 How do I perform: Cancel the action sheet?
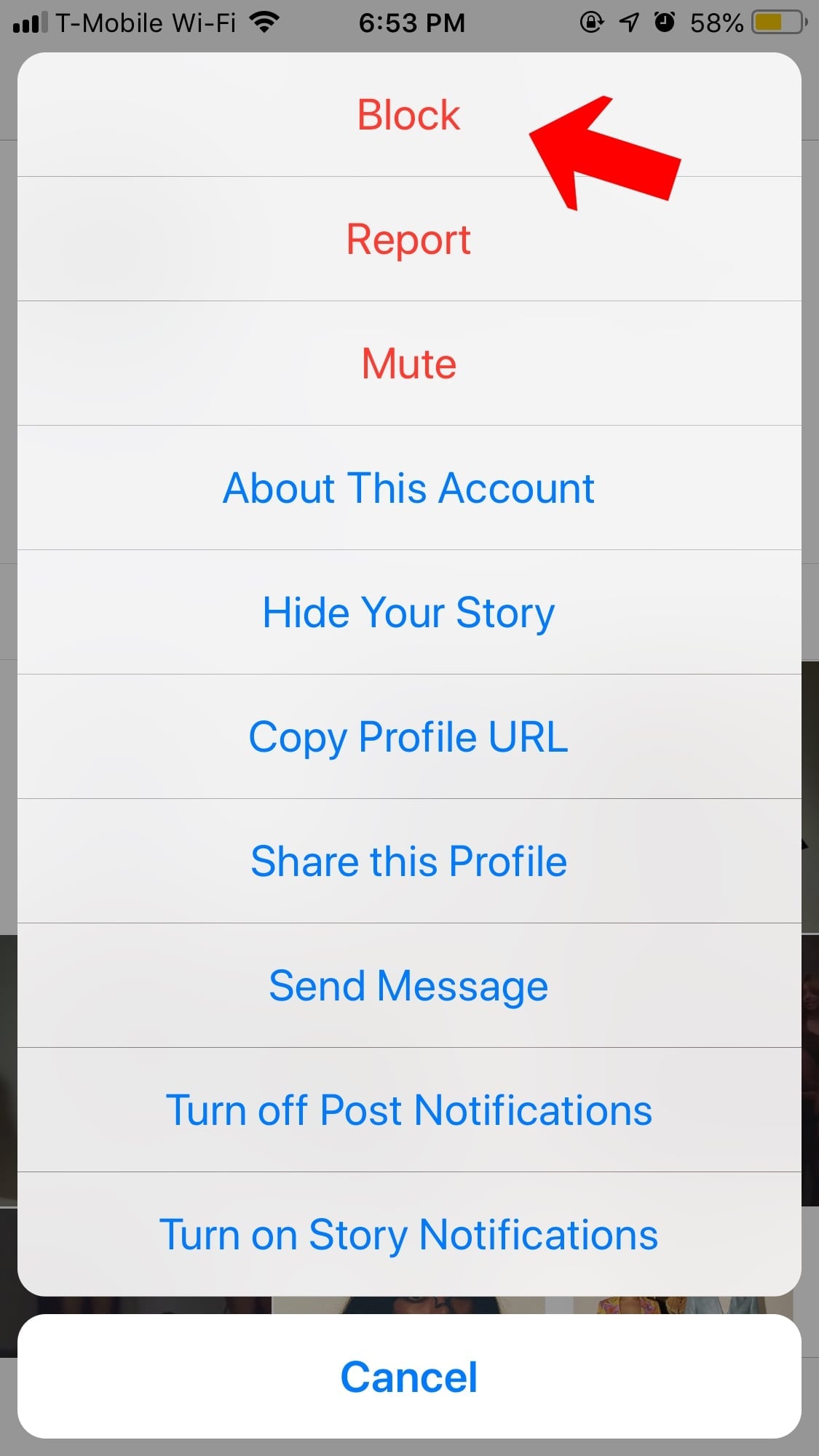coord(409,1377)
